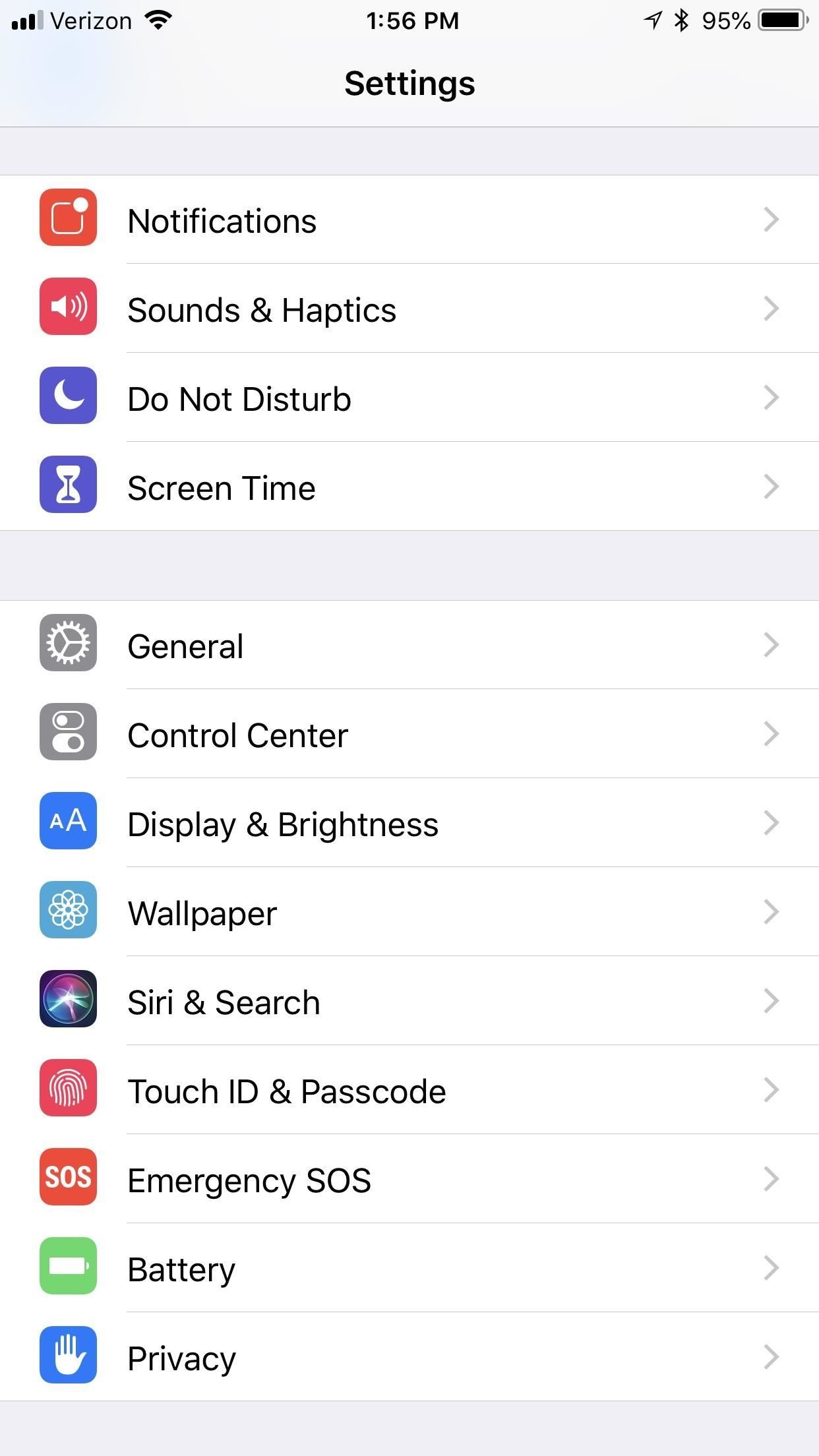Viewport: 819px width, 1456px height.
Task: Open the Do Not Disturb settings row
Action: (409, 396)
